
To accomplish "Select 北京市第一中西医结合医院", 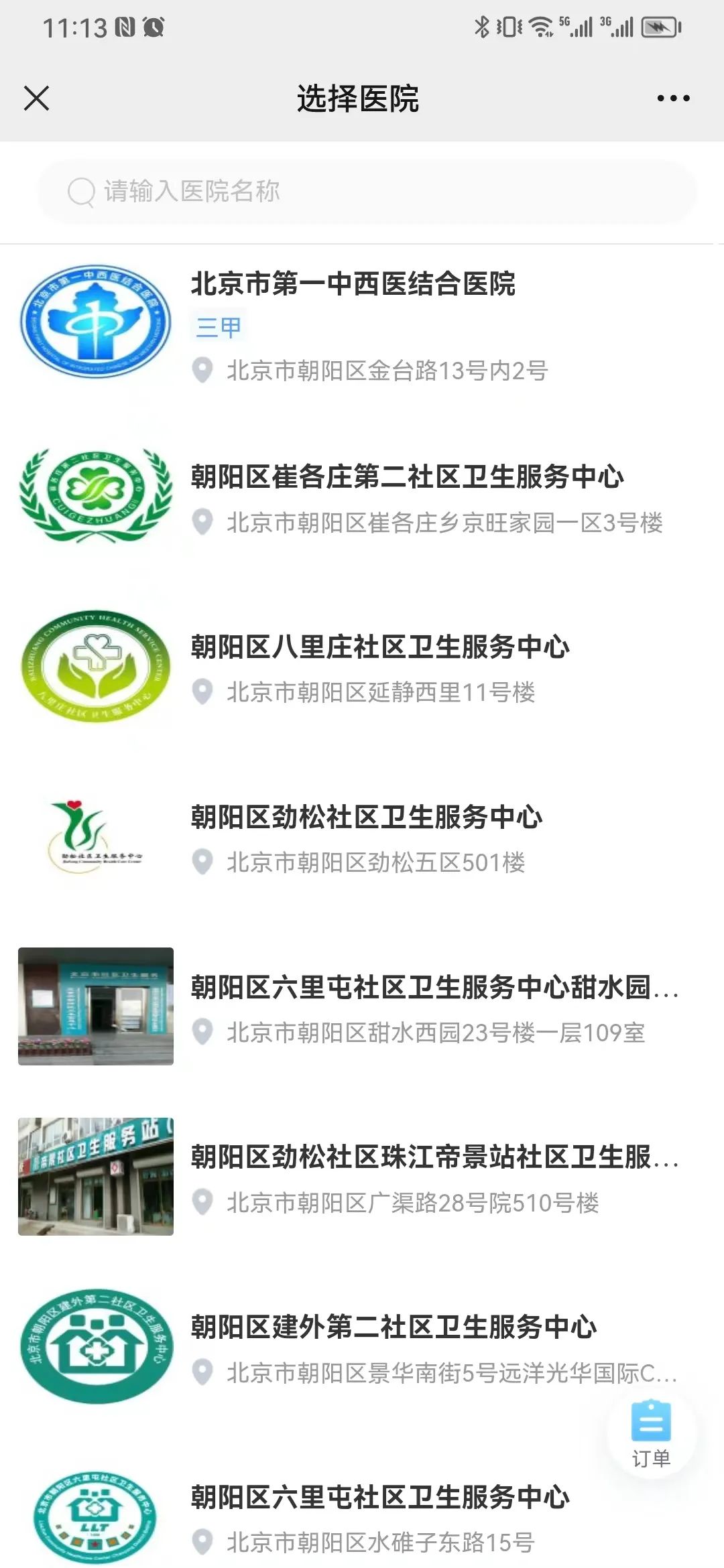I will pos(353,284).
